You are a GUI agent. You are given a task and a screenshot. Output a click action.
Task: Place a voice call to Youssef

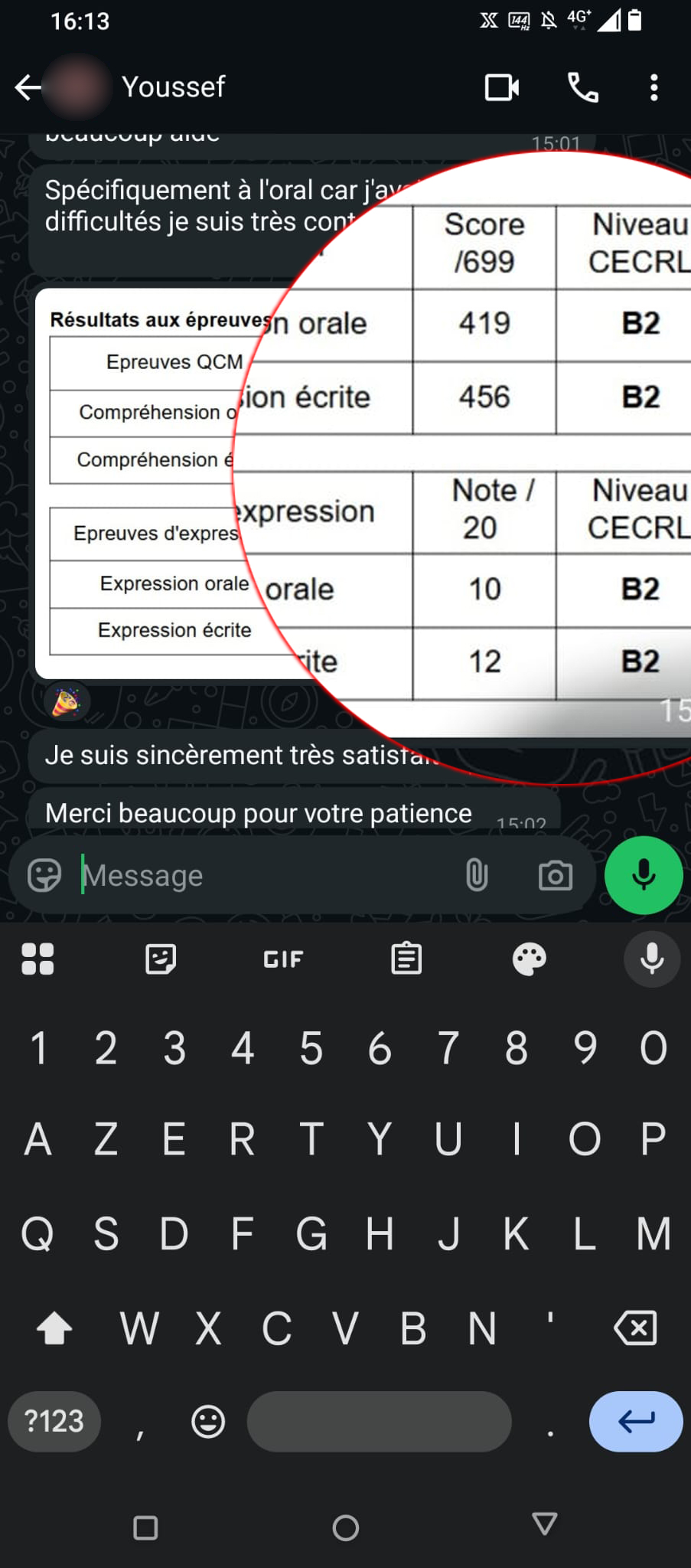(583, 87)
